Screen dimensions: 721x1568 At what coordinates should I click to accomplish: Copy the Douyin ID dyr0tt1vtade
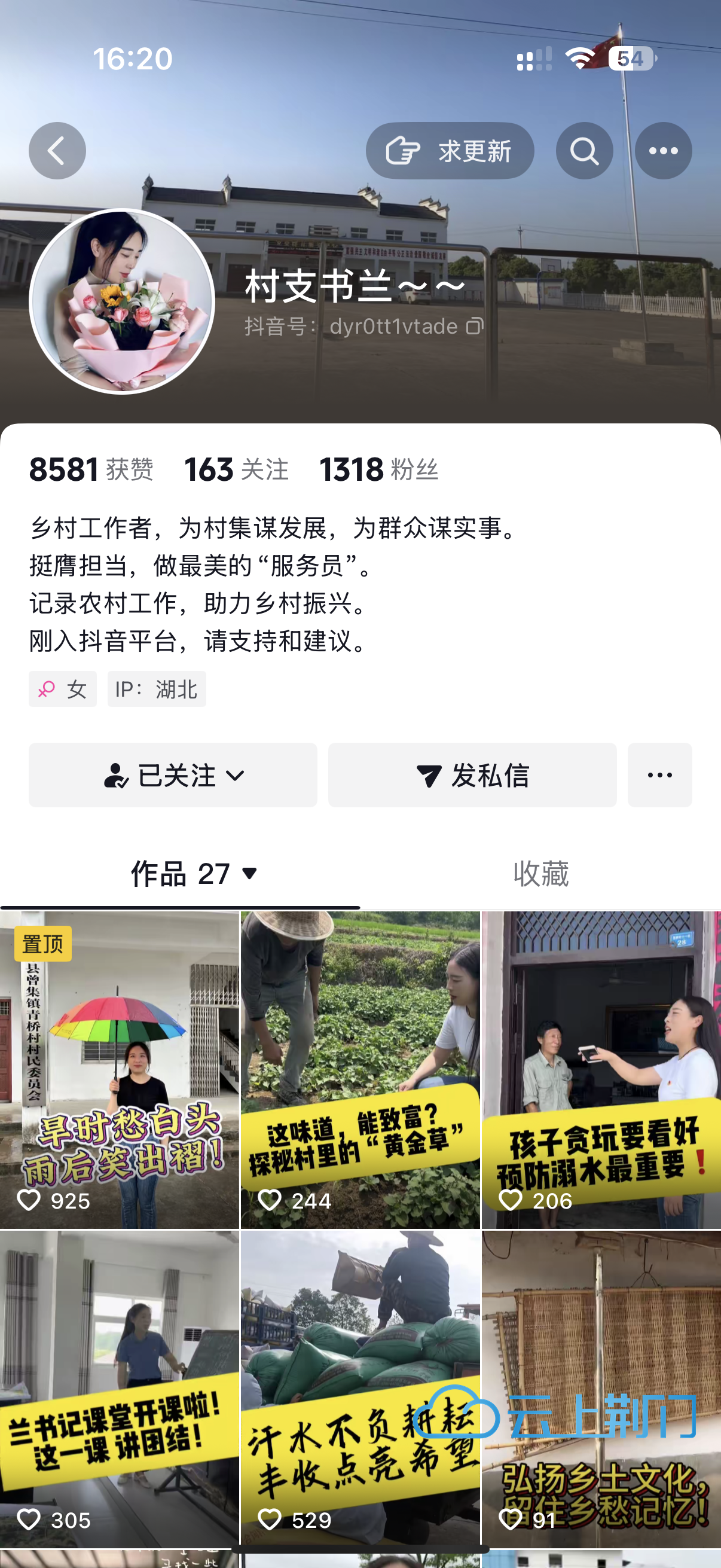click(475, 327)
